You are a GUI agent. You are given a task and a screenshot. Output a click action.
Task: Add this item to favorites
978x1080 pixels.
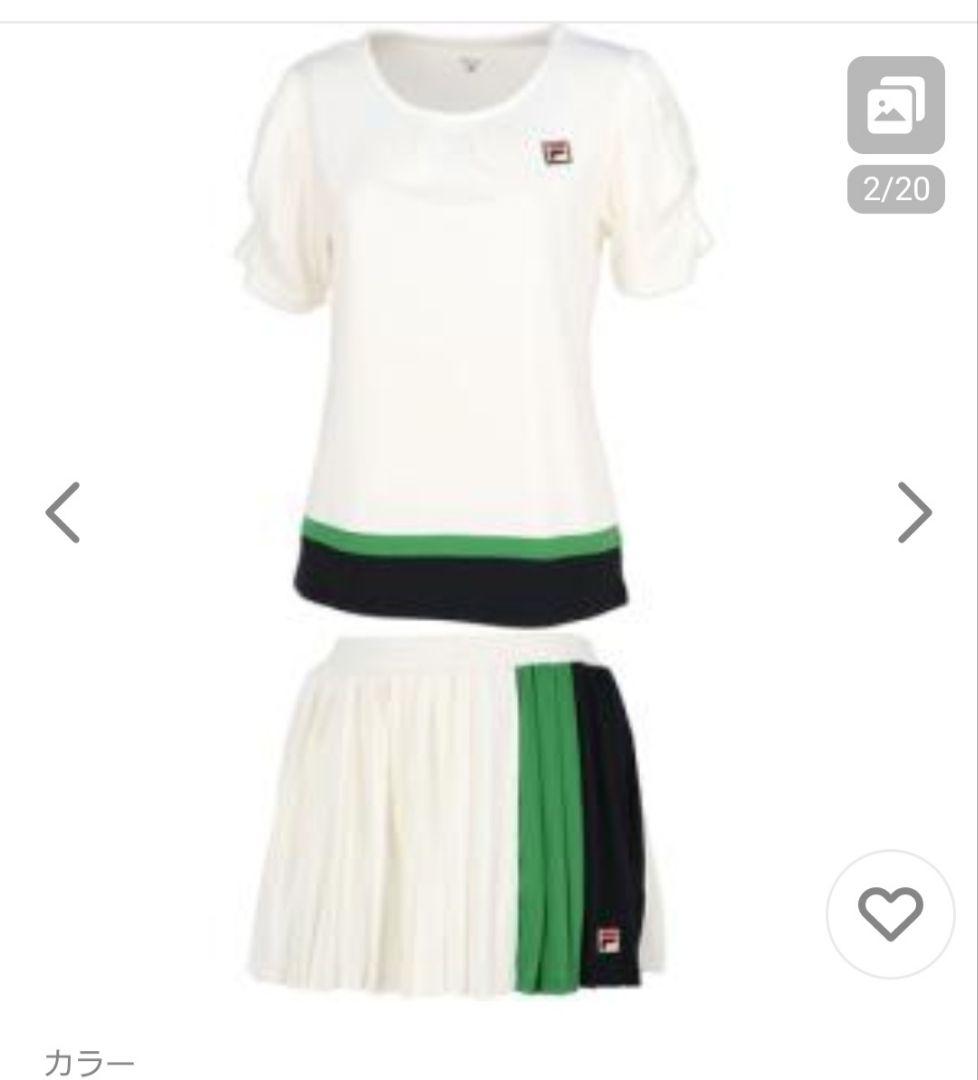892,914
